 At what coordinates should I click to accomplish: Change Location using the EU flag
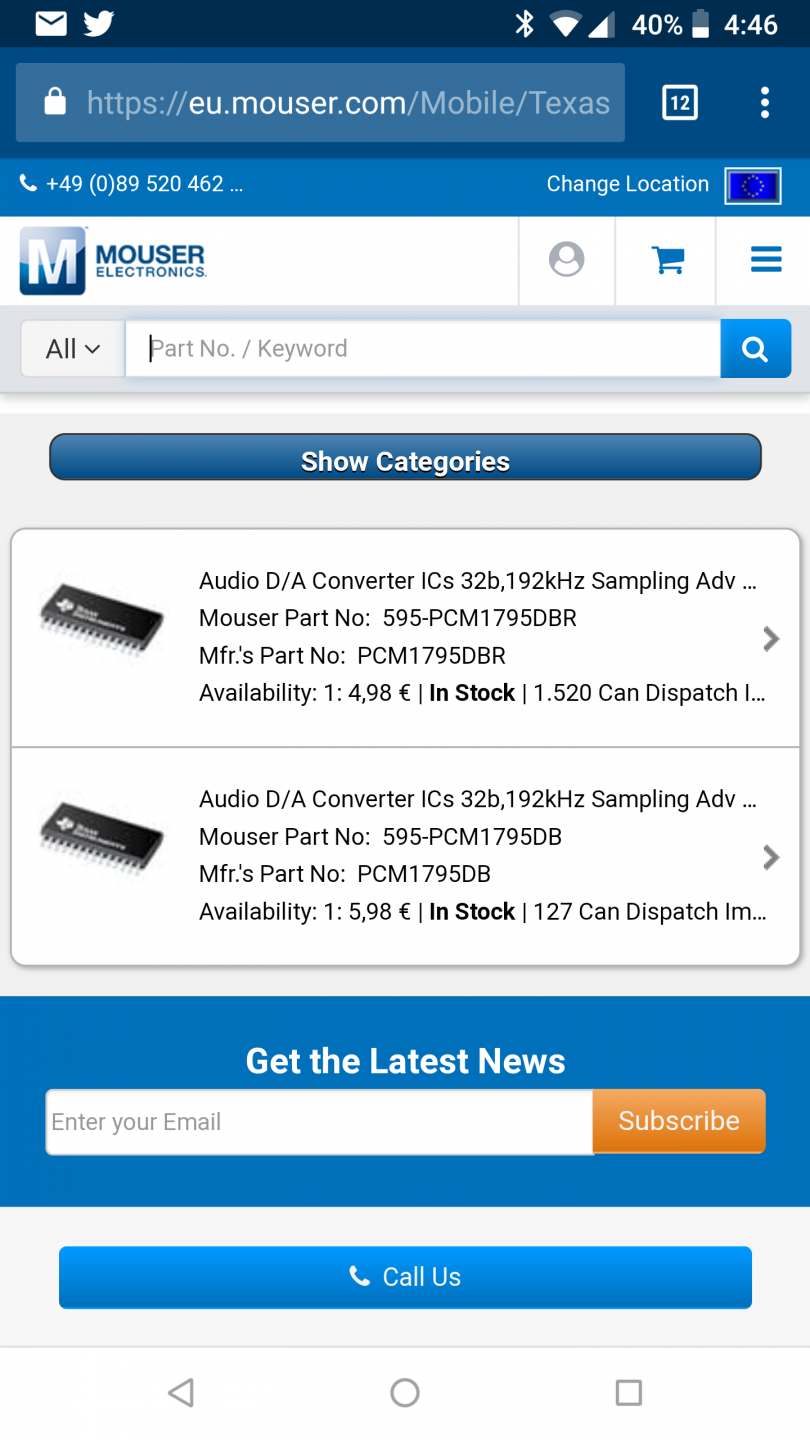coord(752,186)
